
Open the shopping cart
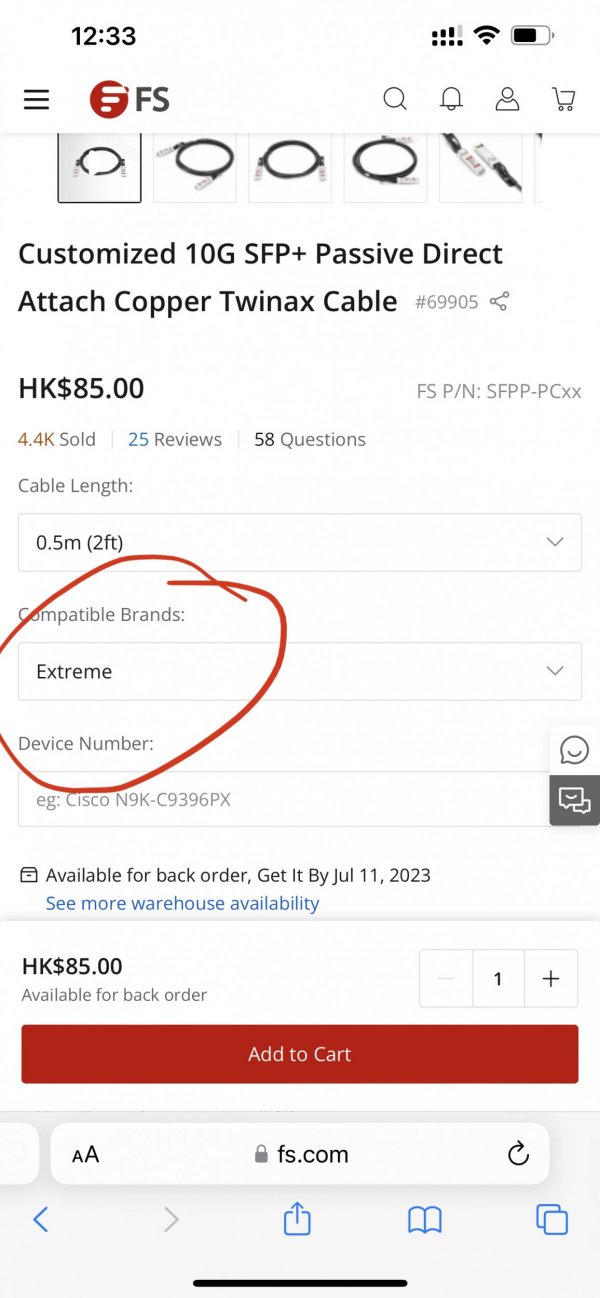coord(563,99)
